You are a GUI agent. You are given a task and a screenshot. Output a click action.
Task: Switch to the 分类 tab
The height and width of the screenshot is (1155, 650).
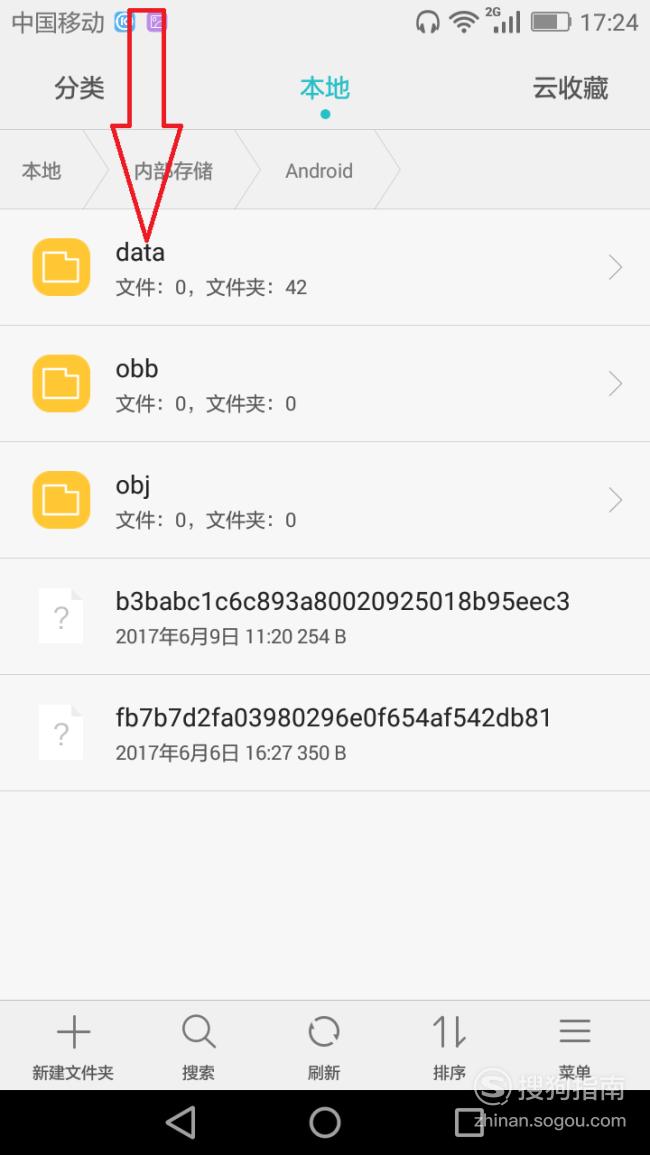point(79,88)
